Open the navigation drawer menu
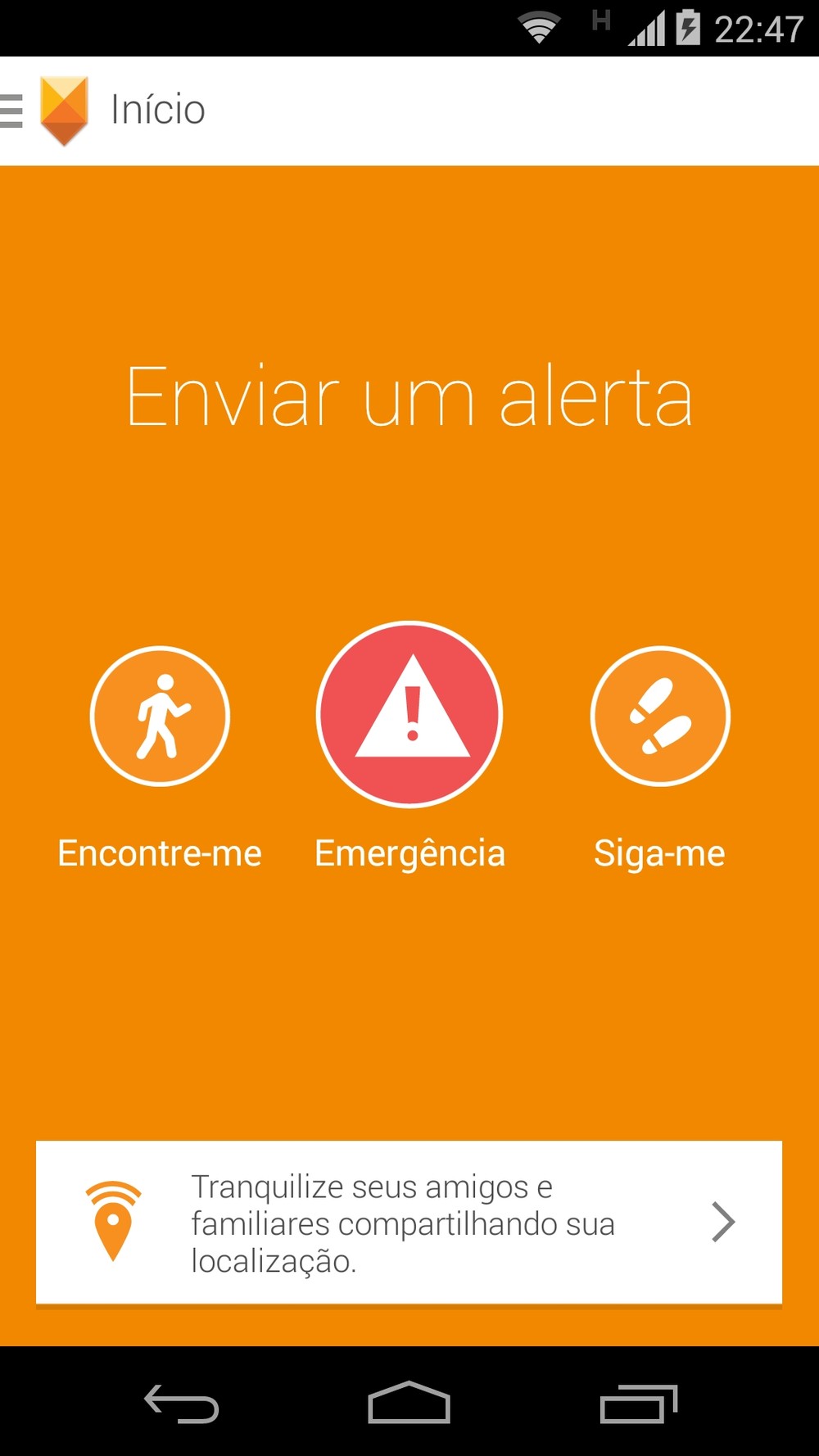Screen dimensions: 819x1456 13,111
